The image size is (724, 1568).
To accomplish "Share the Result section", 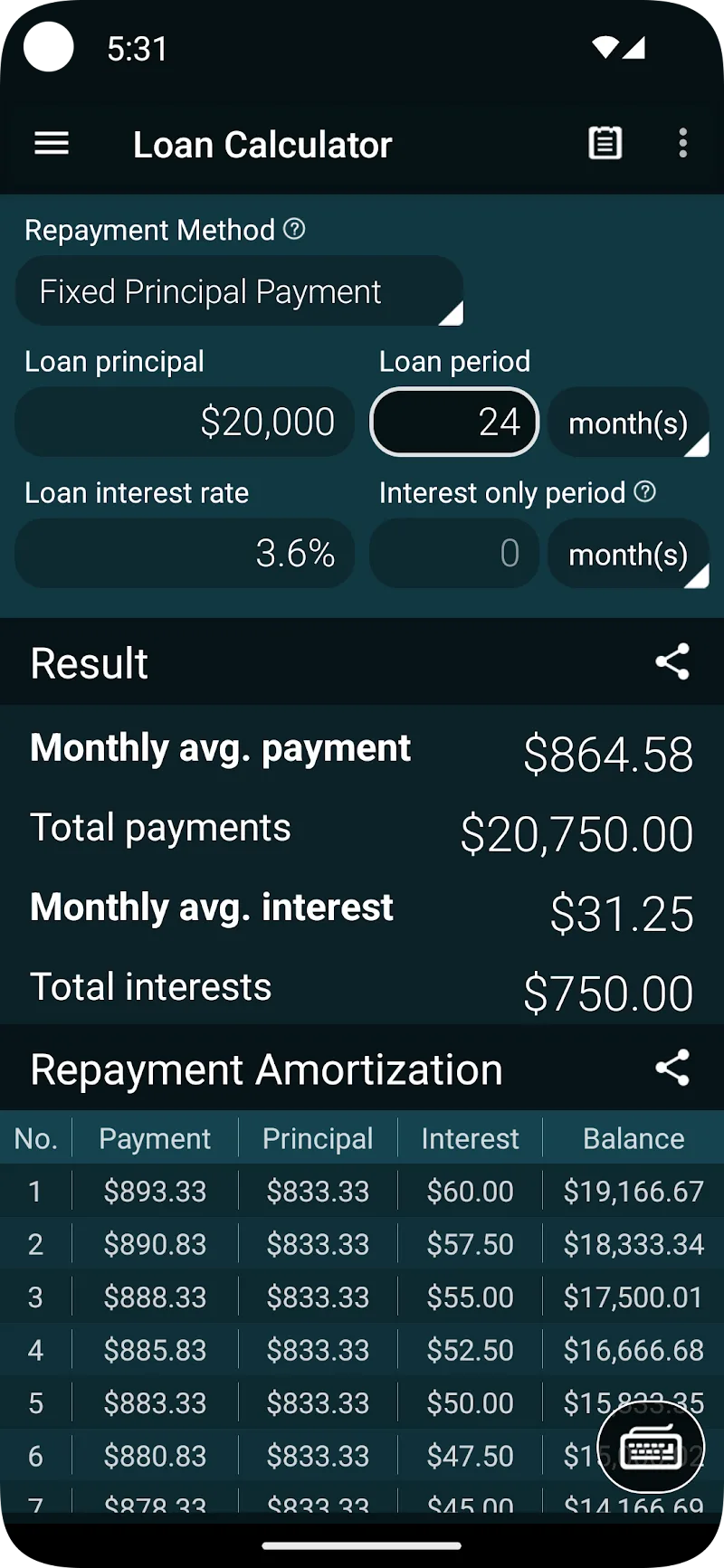I will tap(672, 662).
